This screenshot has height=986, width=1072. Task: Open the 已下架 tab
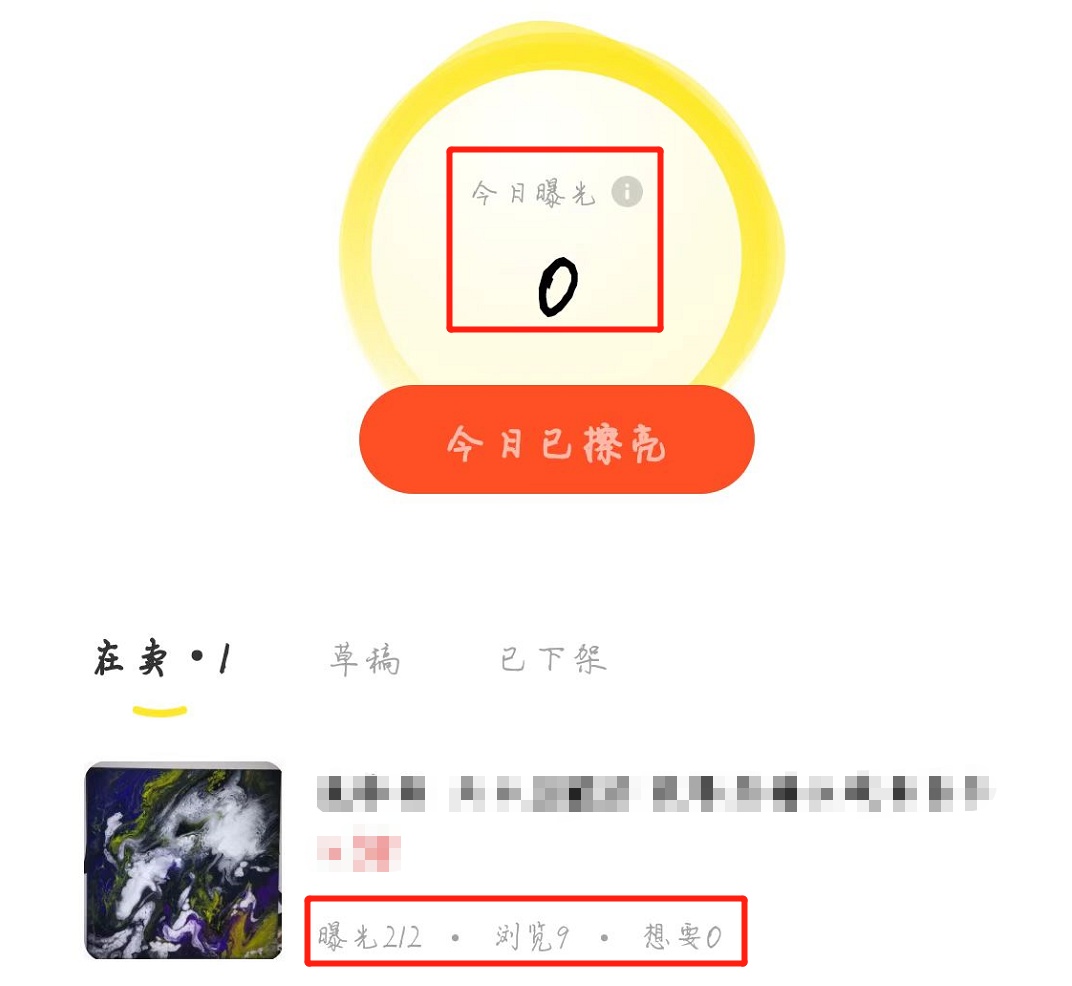pyautogui.click(x=553, y=660)
